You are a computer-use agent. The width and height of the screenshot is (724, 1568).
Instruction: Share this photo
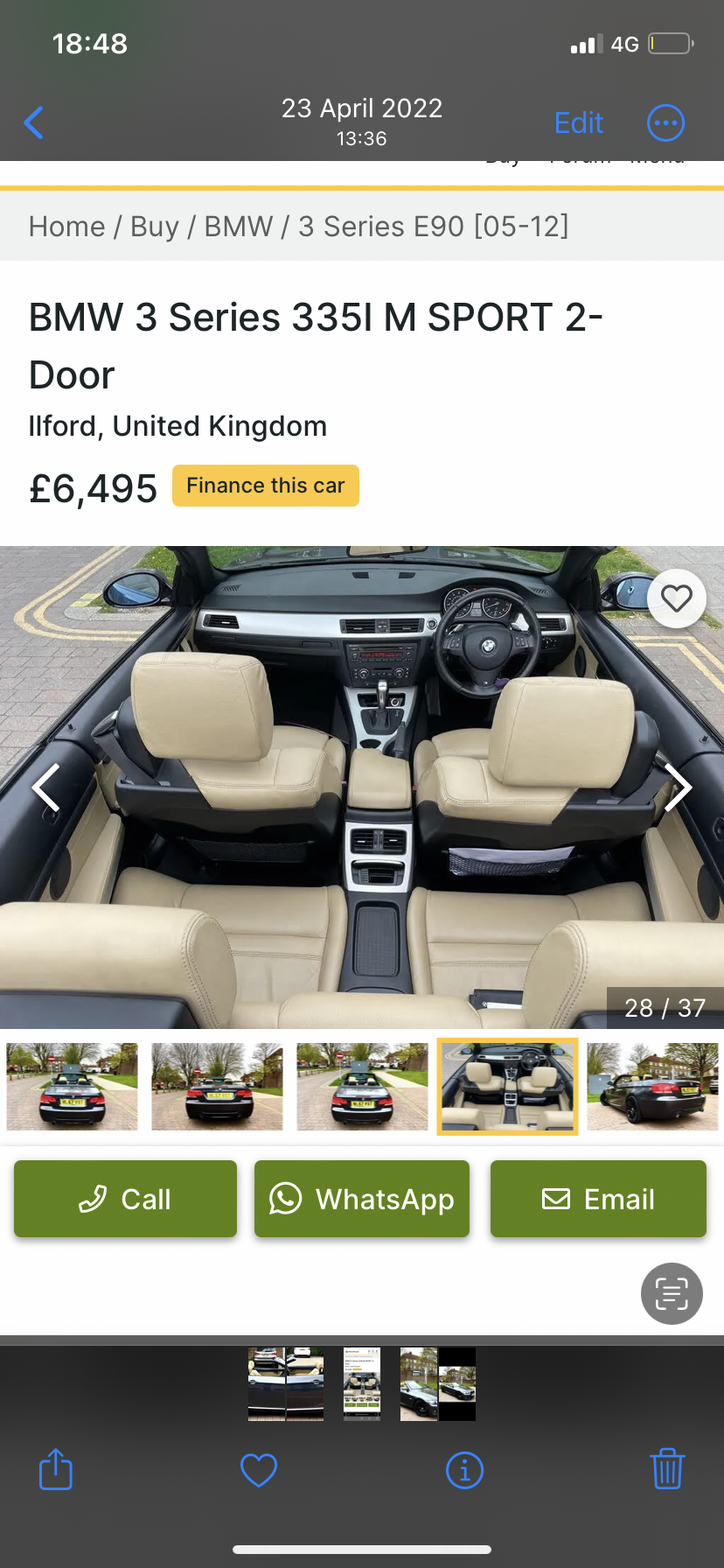coord(56,1469)
